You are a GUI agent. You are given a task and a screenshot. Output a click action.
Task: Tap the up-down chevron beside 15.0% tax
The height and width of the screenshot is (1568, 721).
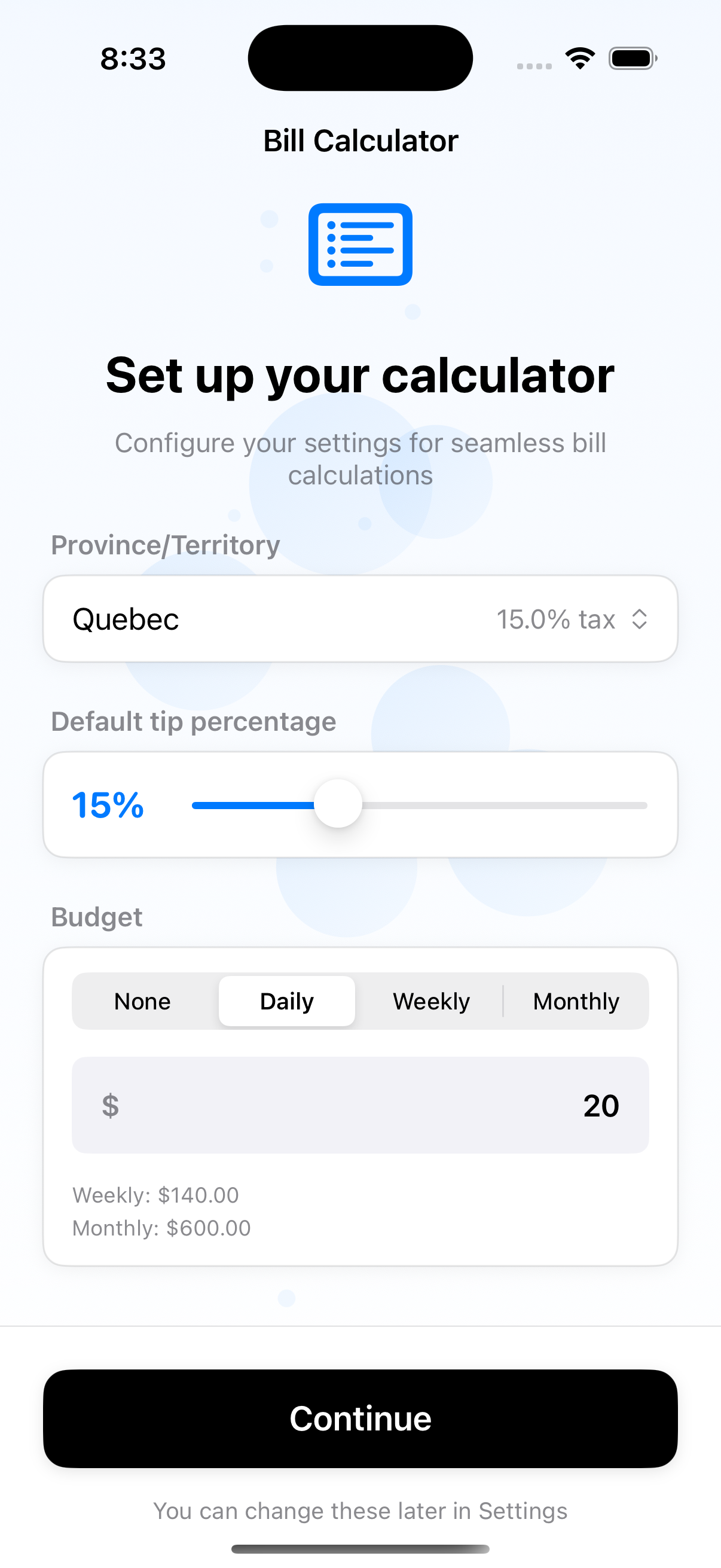click(641, 619)
